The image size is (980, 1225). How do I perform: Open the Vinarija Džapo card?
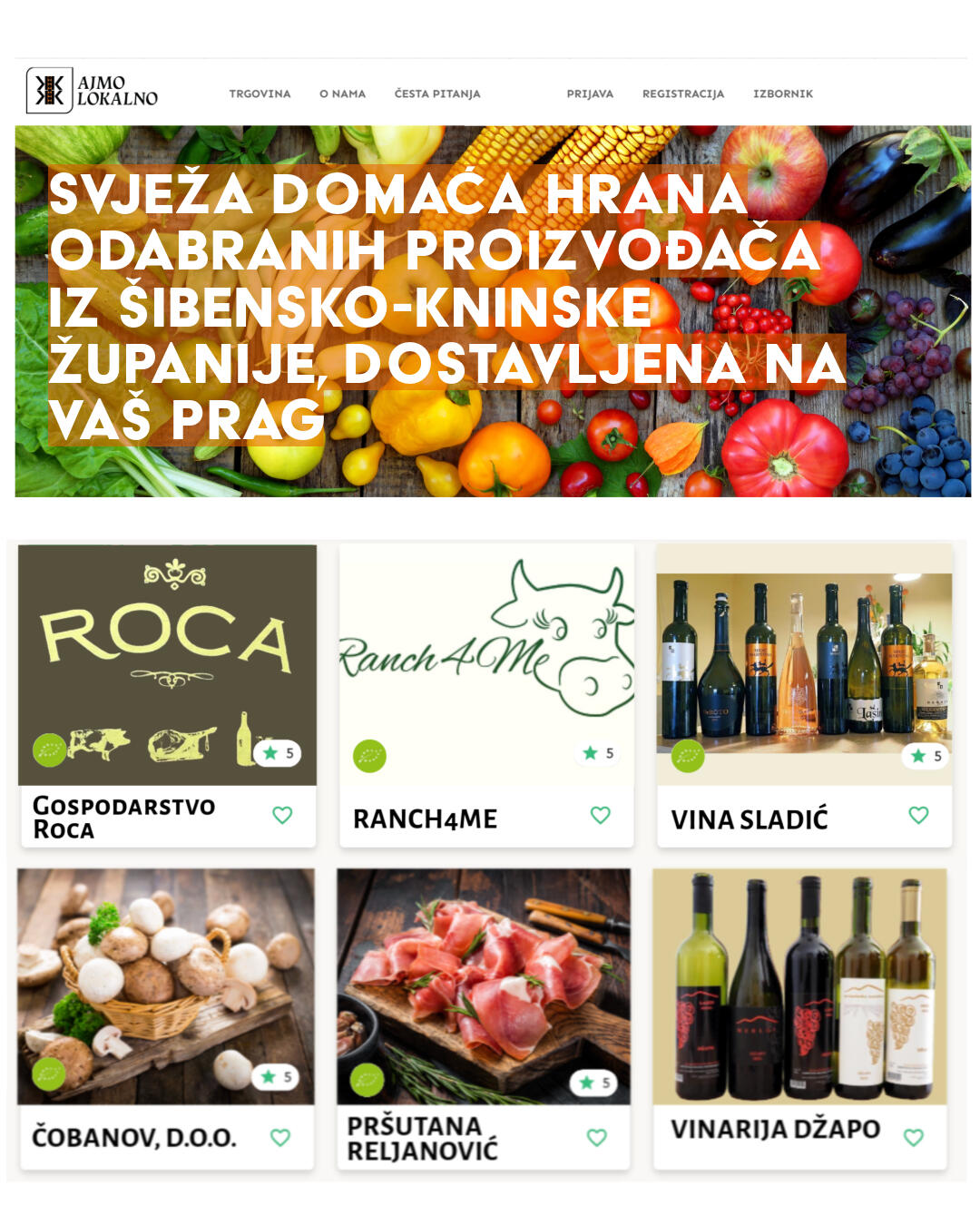(799, 986)
